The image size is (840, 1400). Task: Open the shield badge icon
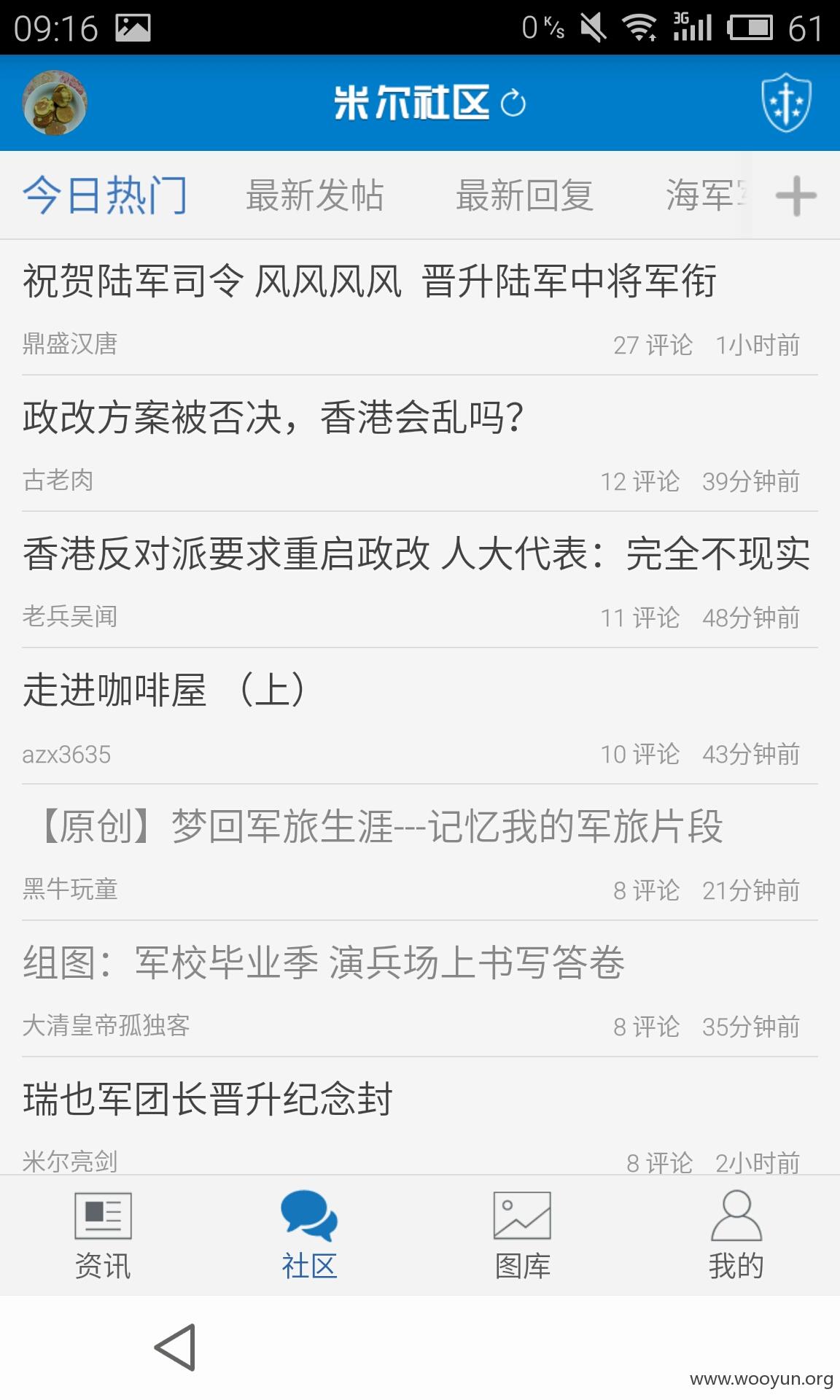786,103
